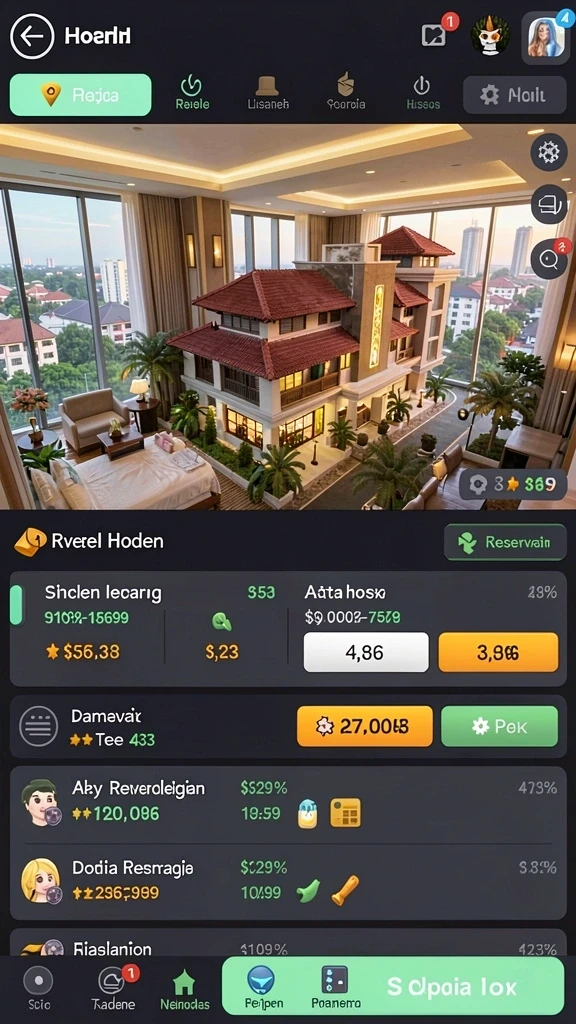The height and width of the screenshot is (1024, 576).
Task: Open the profile photo avatar
Action: click(x=547, y=38)
